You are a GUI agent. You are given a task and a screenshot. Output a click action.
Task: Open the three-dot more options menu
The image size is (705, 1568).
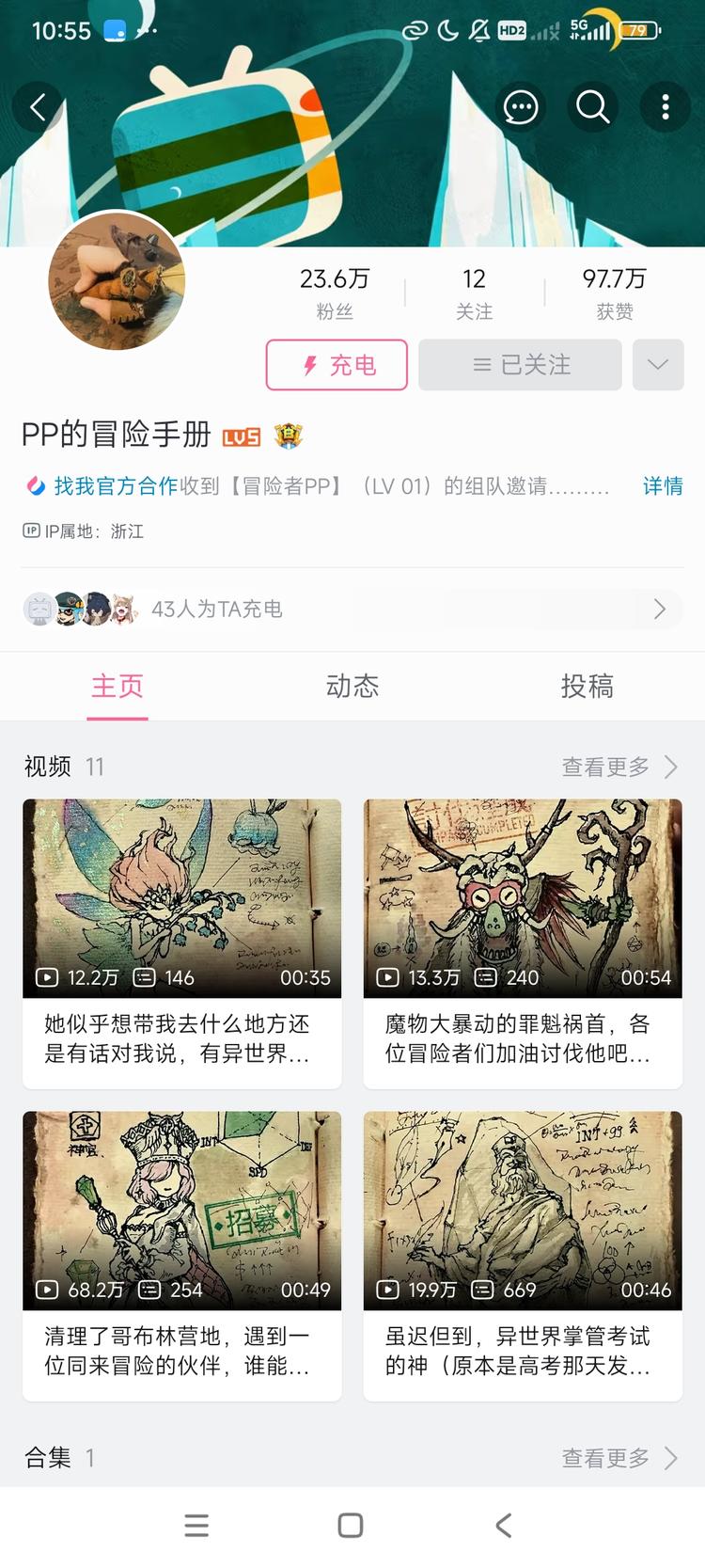(x=666, y=106)
